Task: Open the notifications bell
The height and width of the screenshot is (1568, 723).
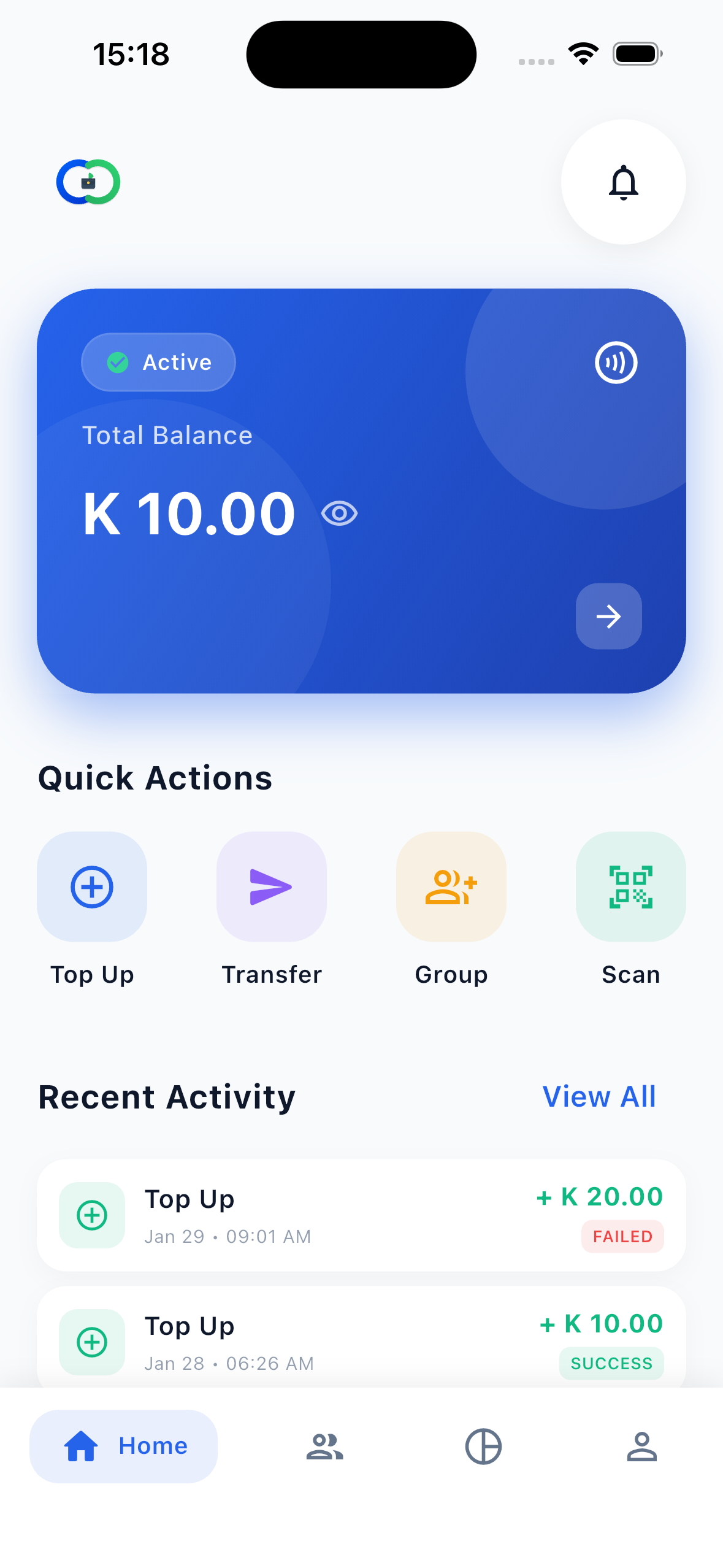Action: [623, 182]
